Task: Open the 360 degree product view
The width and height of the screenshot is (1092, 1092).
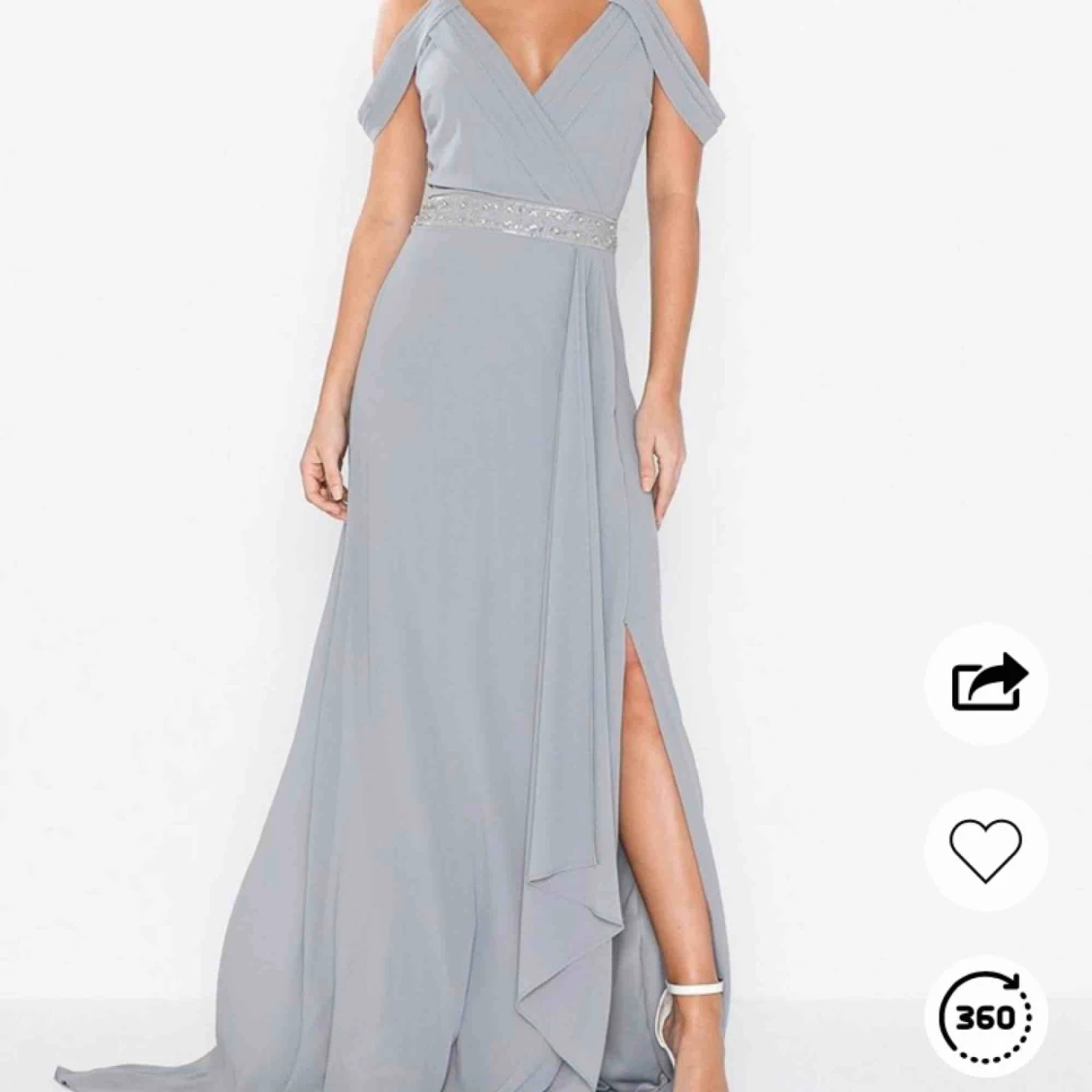Action: pos(985,1016)
